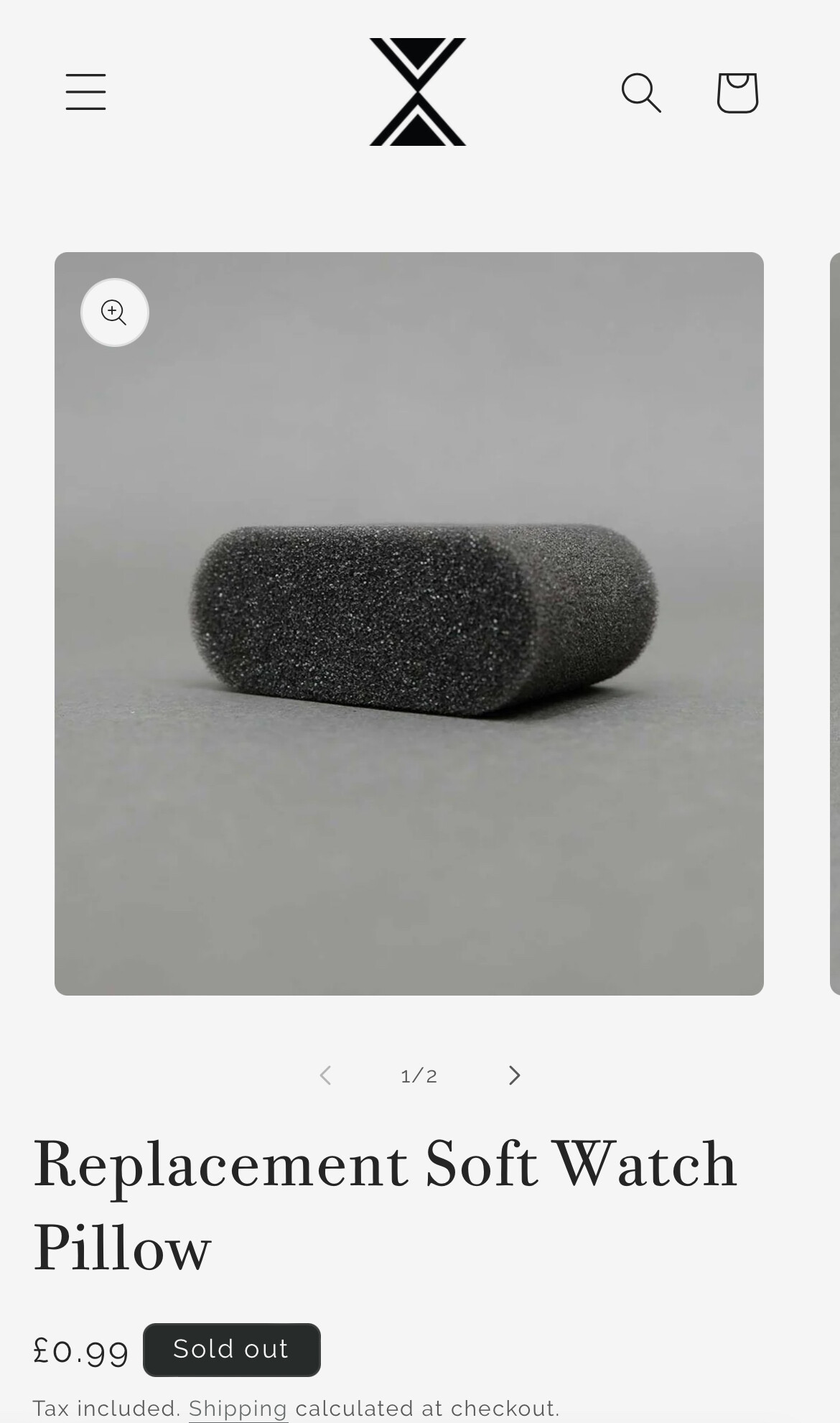
Task: Zoom in with the magnifier button
Action: 115,312
